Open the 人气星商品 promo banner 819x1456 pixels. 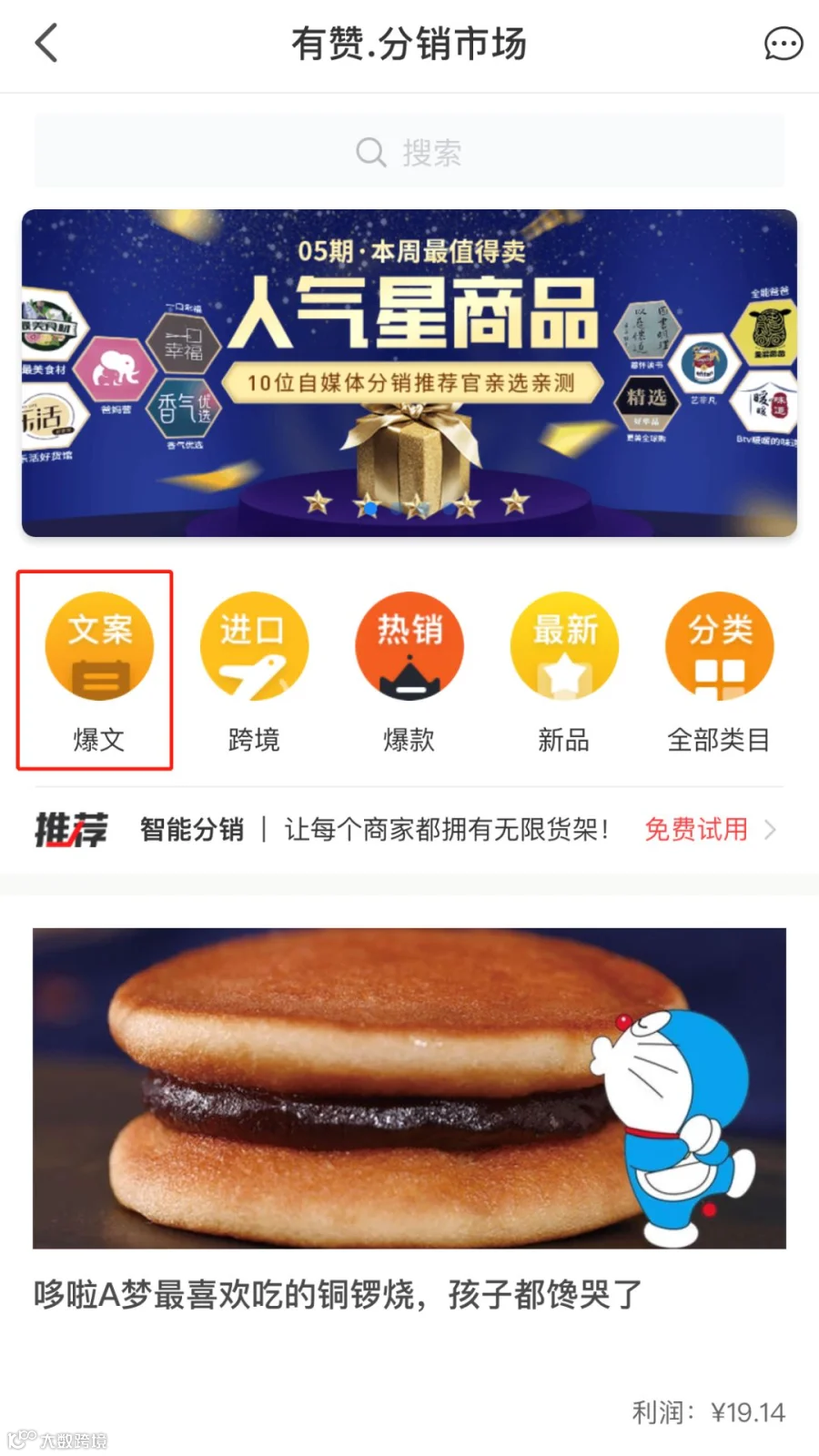(x=409, y=373)
